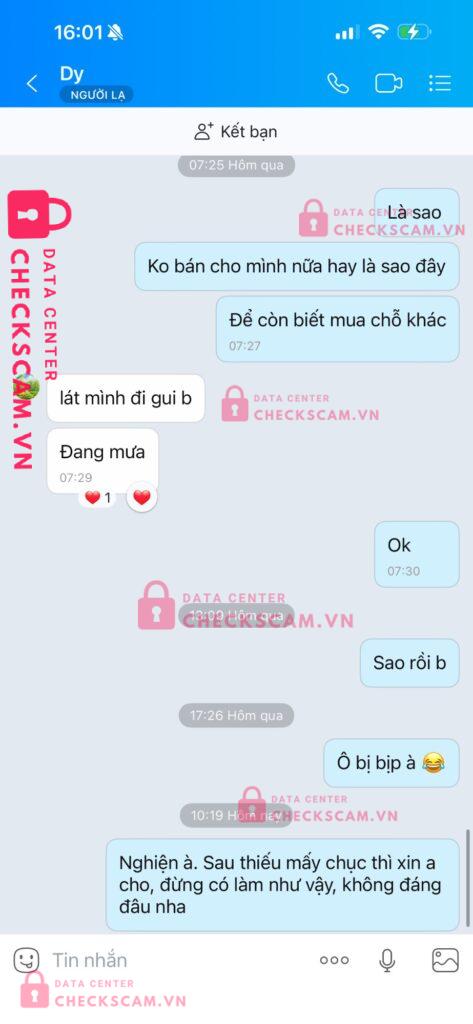Focus the Tin nhắn message field
This screenshot has width=473, height=1024.
(x=176, y=960)
